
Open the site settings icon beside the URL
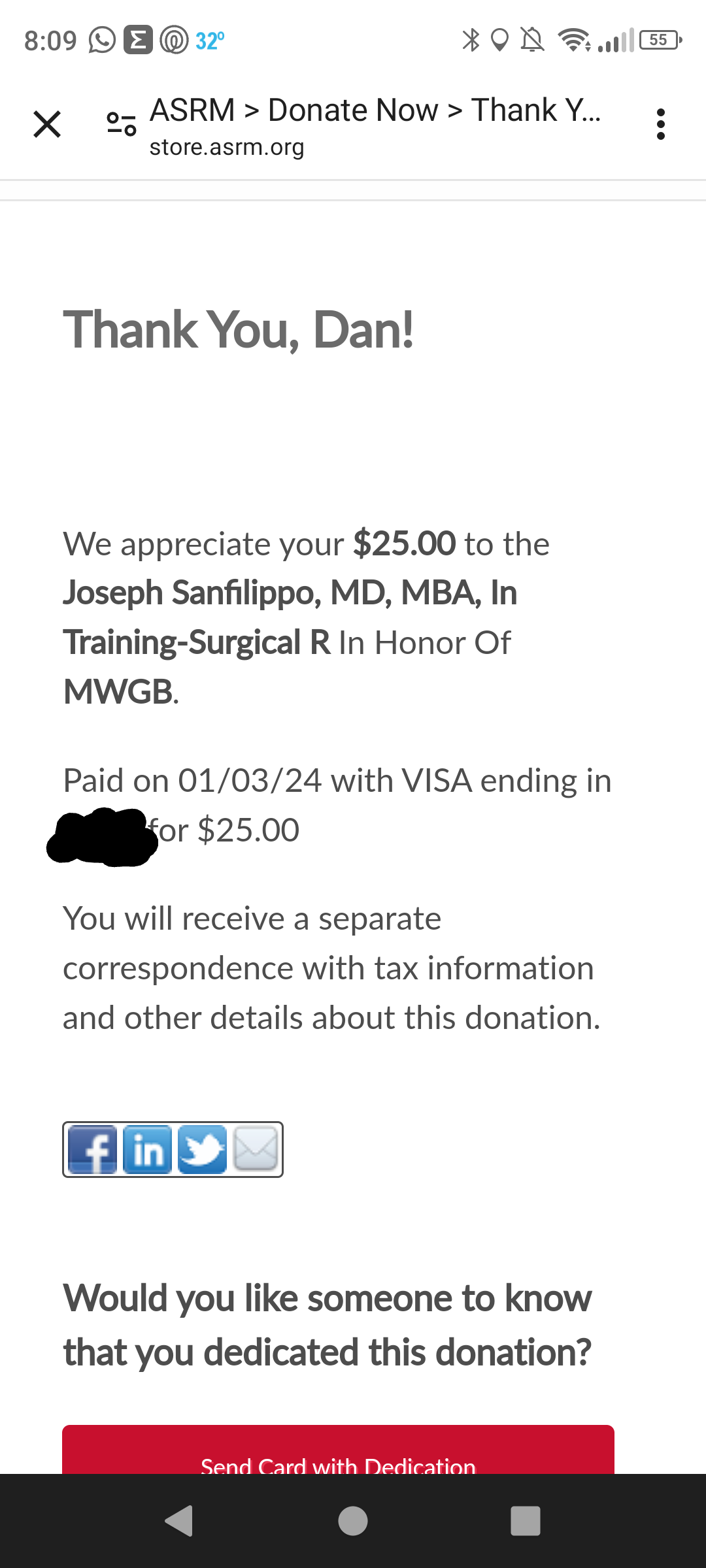coord(122,123)
